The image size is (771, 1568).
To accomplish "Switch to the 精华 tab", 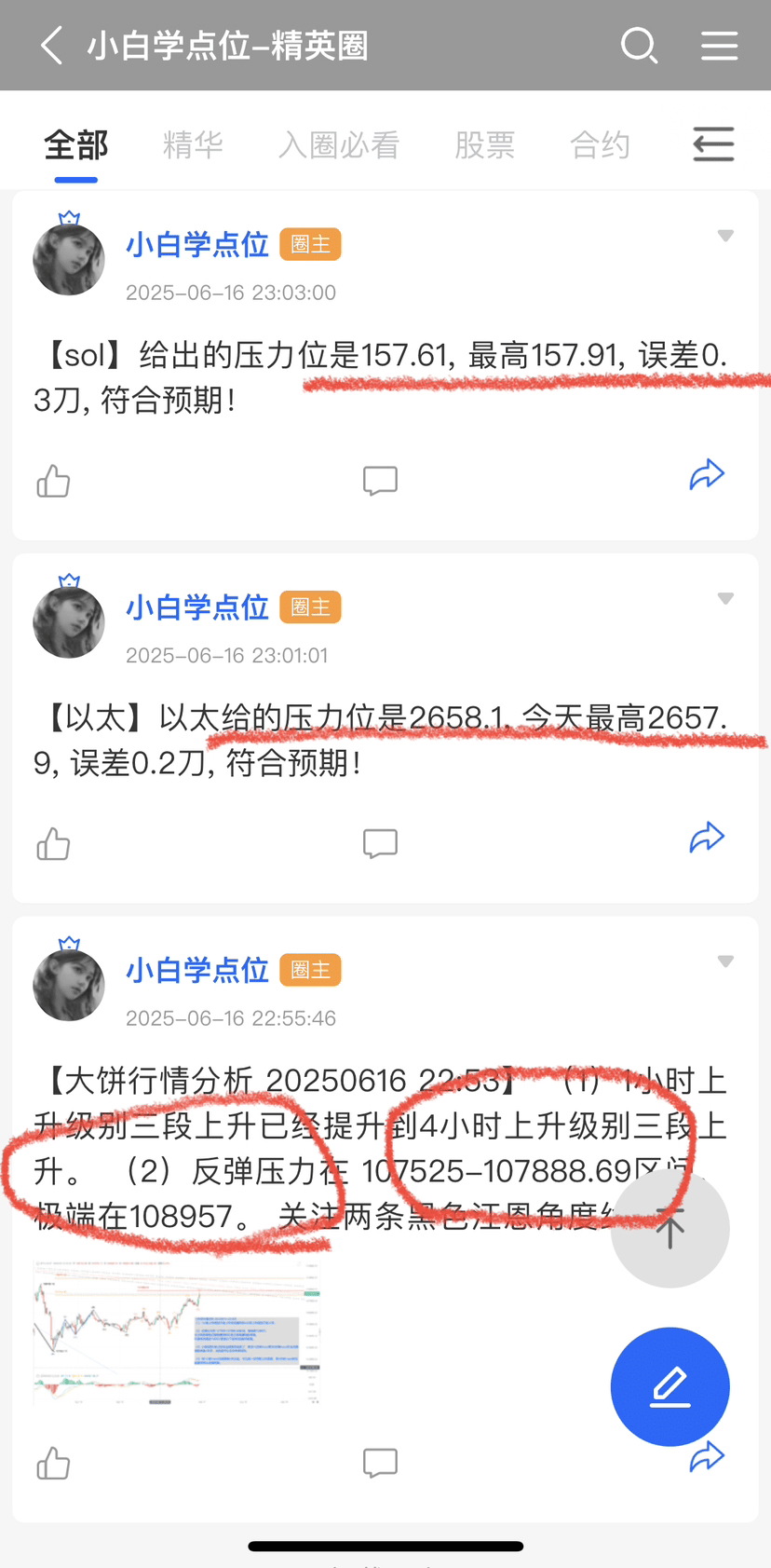I will tap(193, 145).
